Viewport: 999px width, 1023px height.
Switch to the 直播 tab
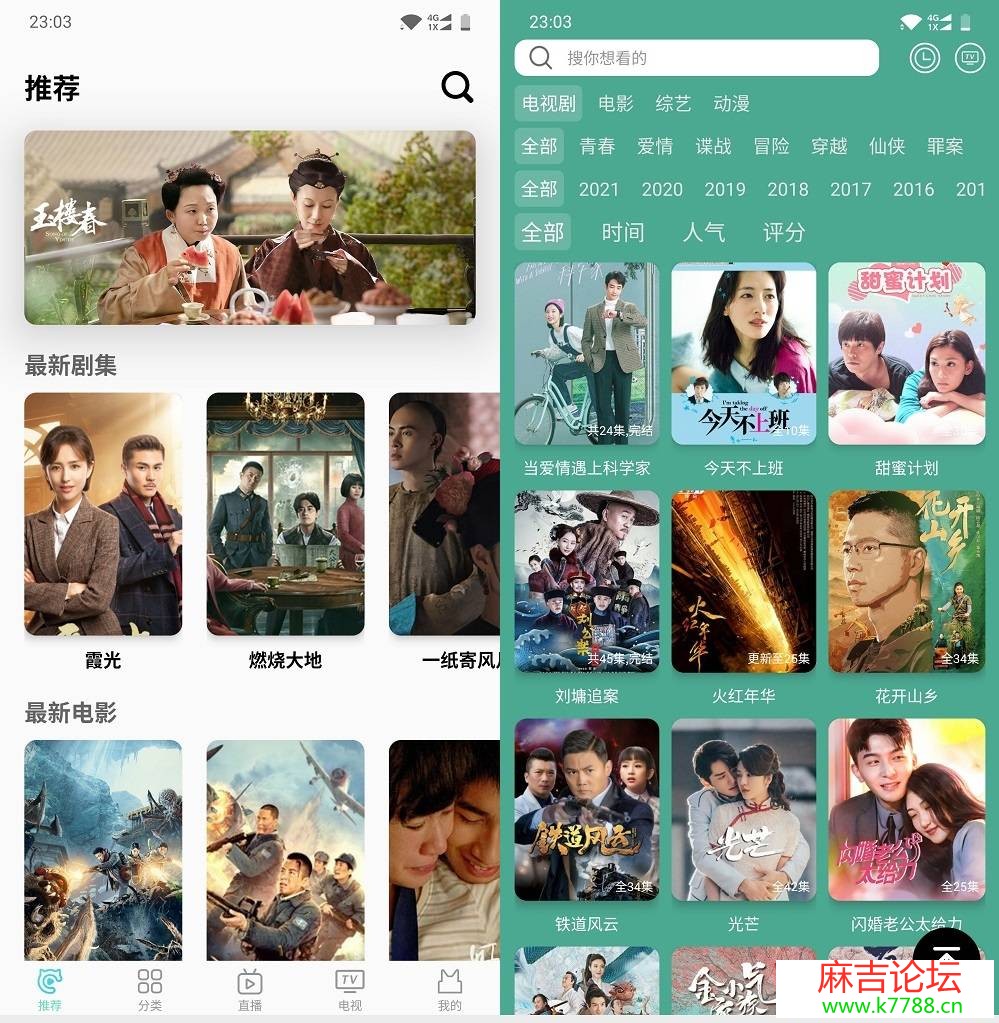pyautogui.click(x=249, y=989)
